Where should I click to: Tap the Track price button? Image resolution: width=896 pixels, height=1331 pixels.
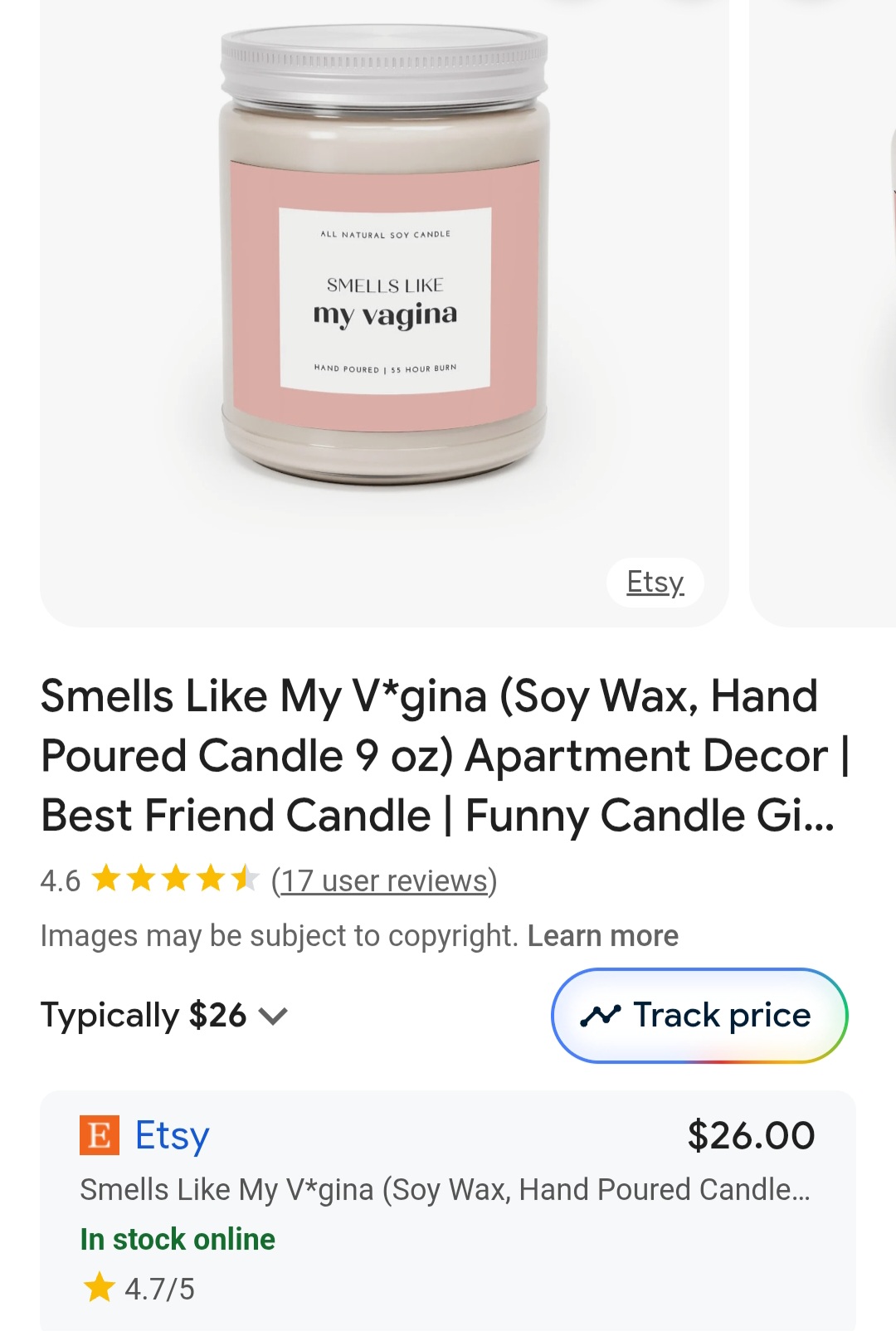coord(699,1016)
